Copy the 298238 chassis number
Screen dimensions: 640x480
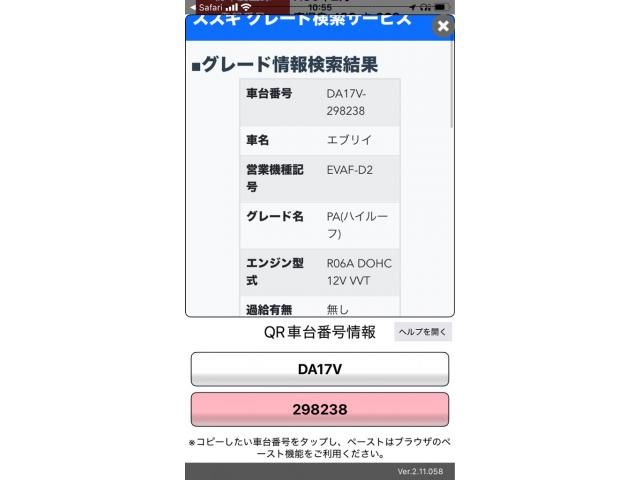pos(320,410)
